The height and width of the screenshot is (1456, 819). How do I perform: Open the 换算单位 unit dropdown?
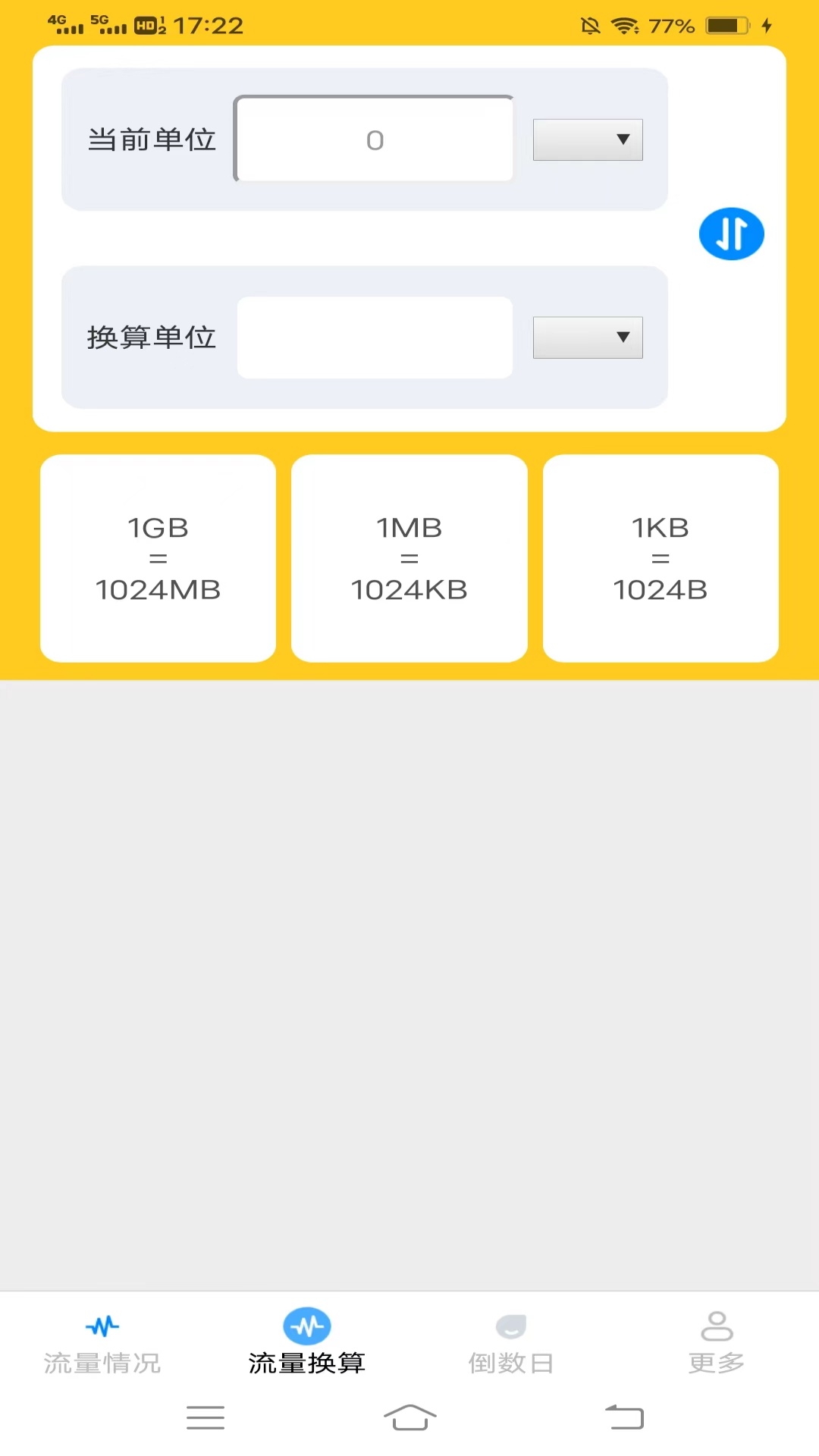pyautogui.click(x=587, y=337)
